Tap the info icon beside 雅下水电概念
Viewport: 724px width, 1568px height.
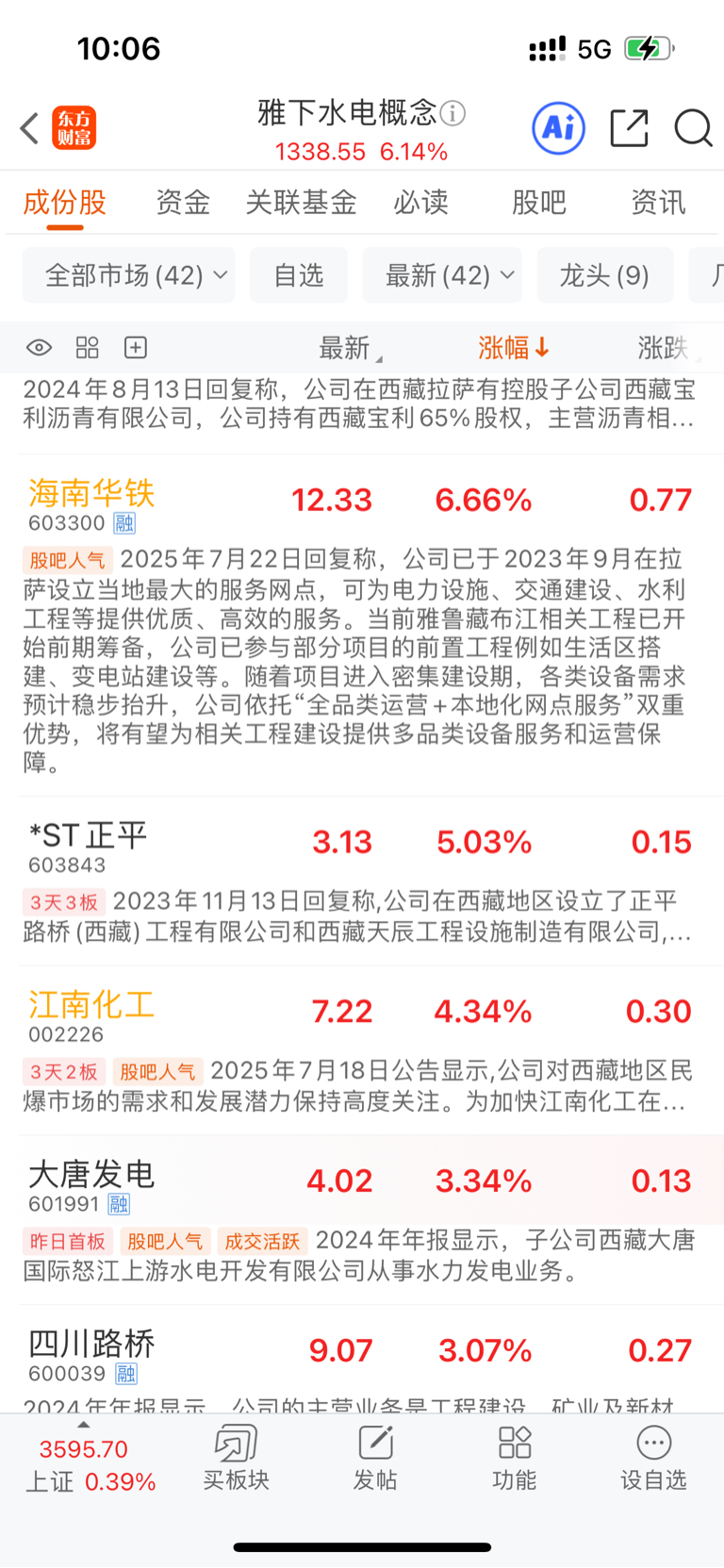tap(453, 114)
